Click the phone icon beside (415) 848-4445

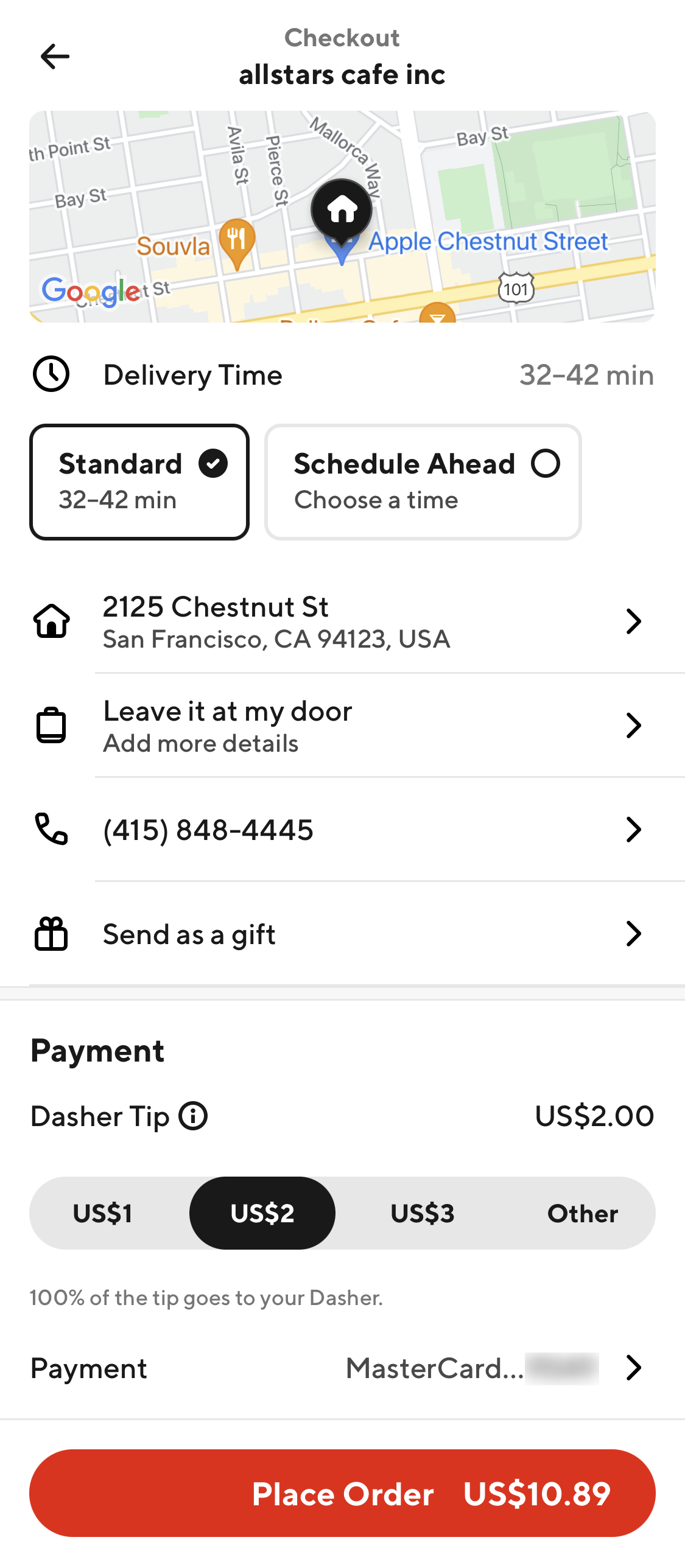(x=52, y=829)
